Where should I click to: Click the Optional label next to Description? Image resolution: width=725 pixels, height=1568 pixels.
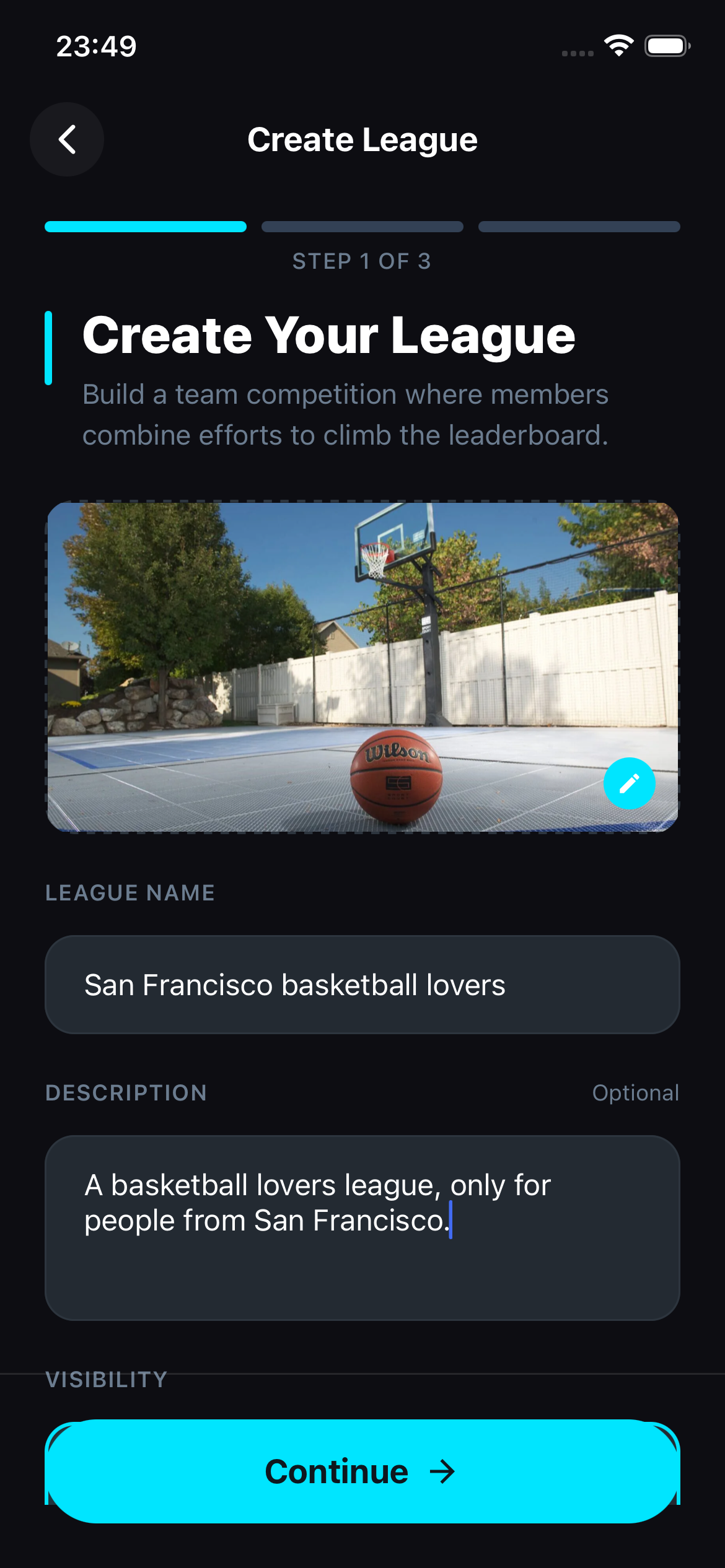coord(635,1092)
